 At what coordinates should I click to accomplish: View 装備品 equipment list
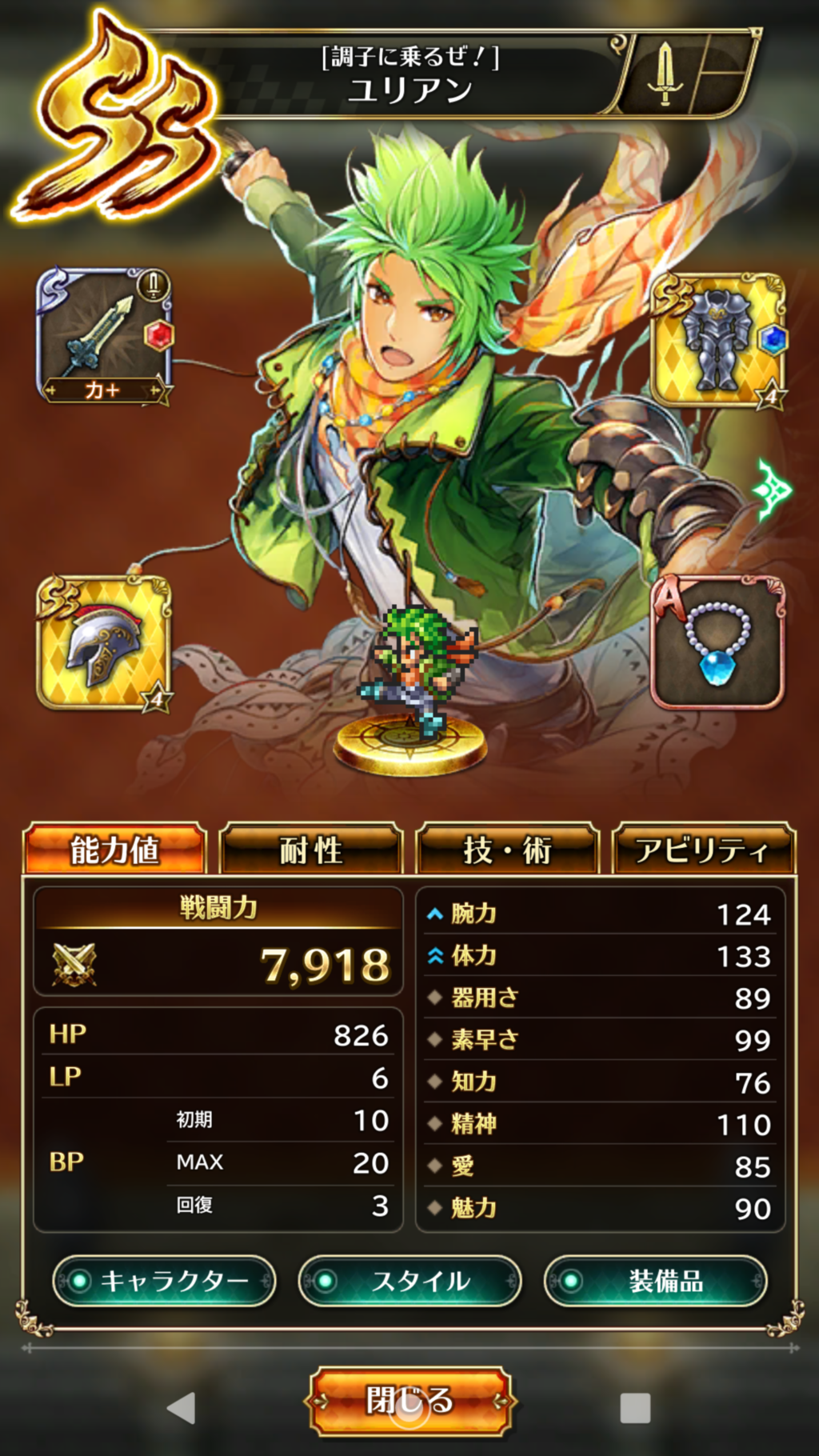tap(655, 1281)
